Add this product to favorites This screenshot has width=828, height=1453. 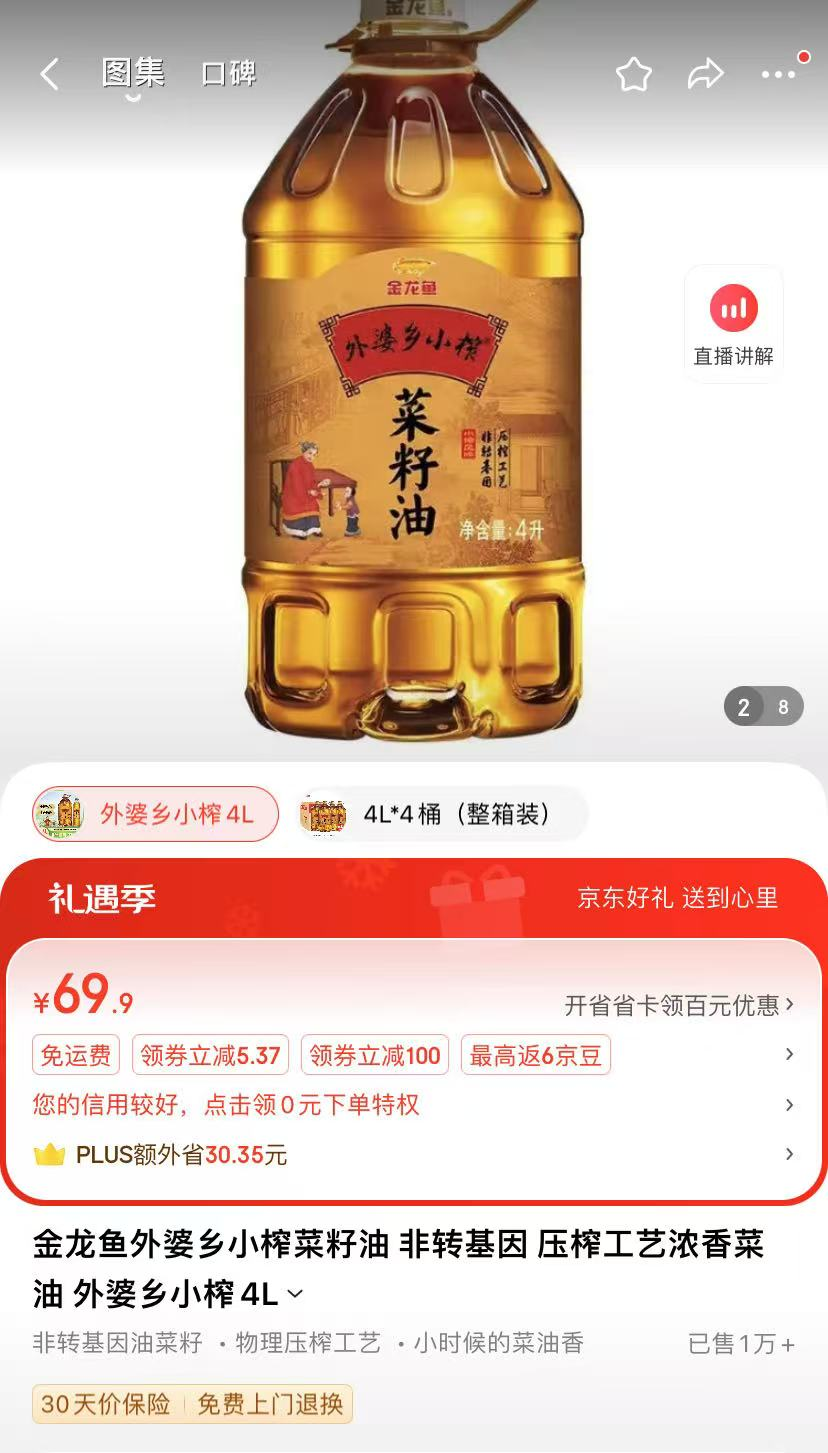pos(633,74)
